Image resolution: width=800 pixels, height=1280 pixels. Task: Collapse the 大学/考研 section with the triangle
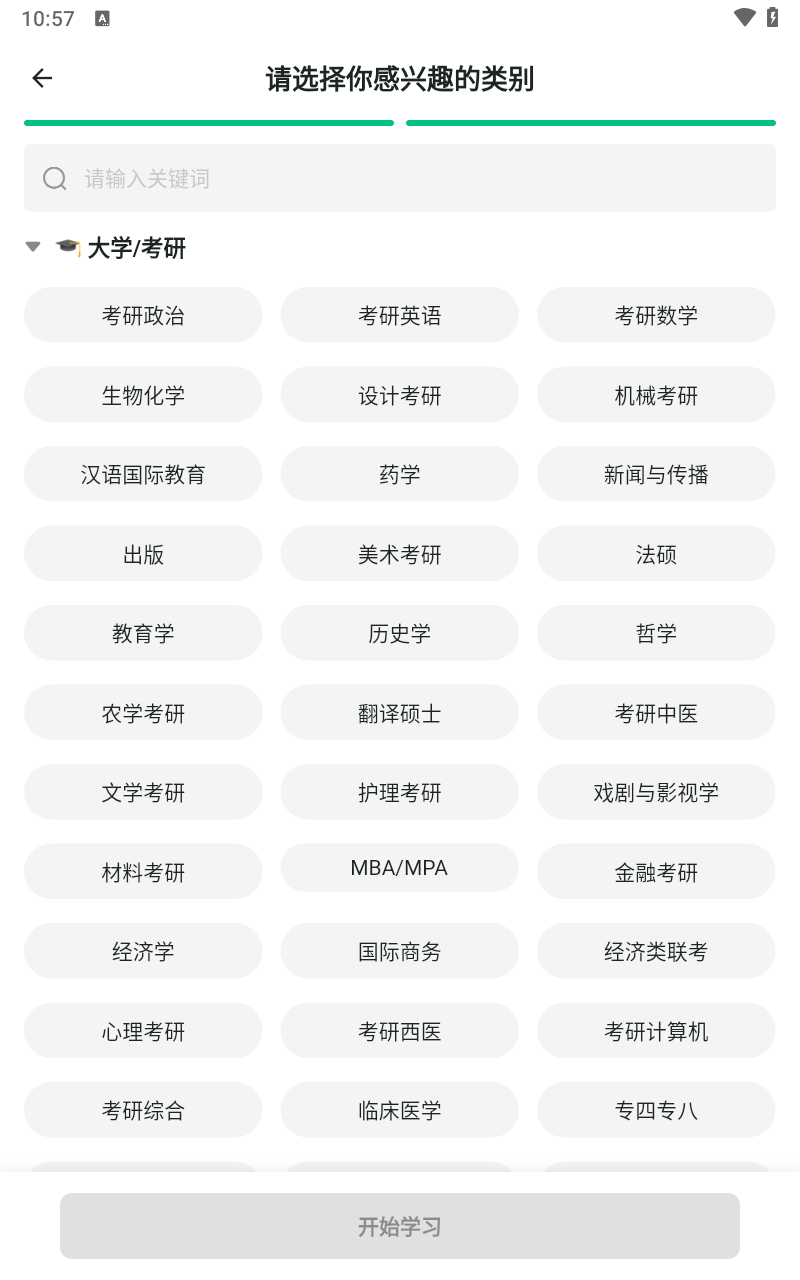pos(32,247)
